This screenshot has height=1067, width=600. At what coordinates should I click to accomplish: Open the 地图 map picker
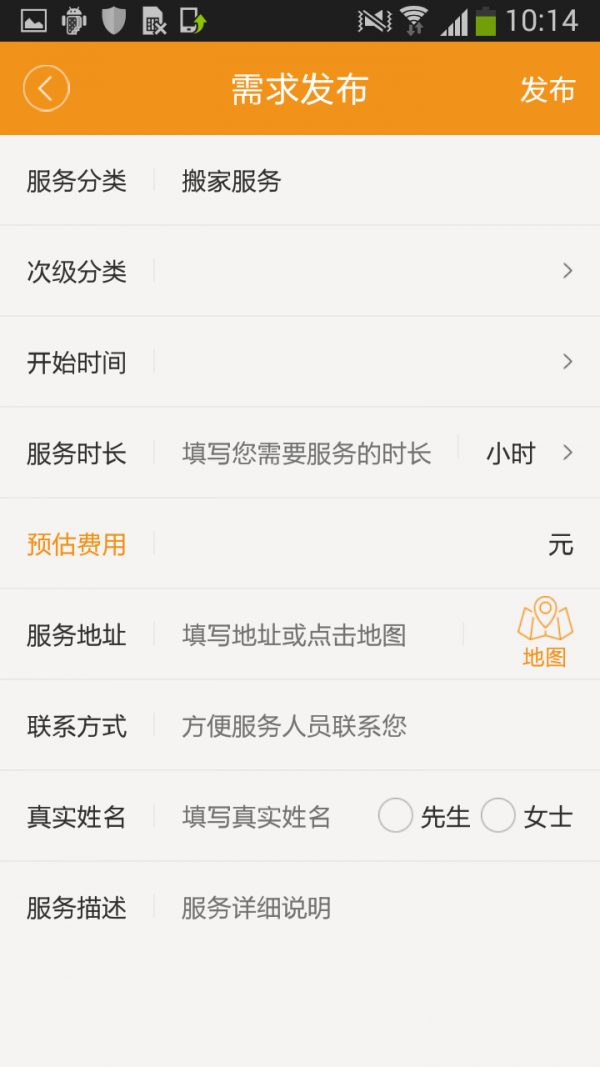point(544,632)
